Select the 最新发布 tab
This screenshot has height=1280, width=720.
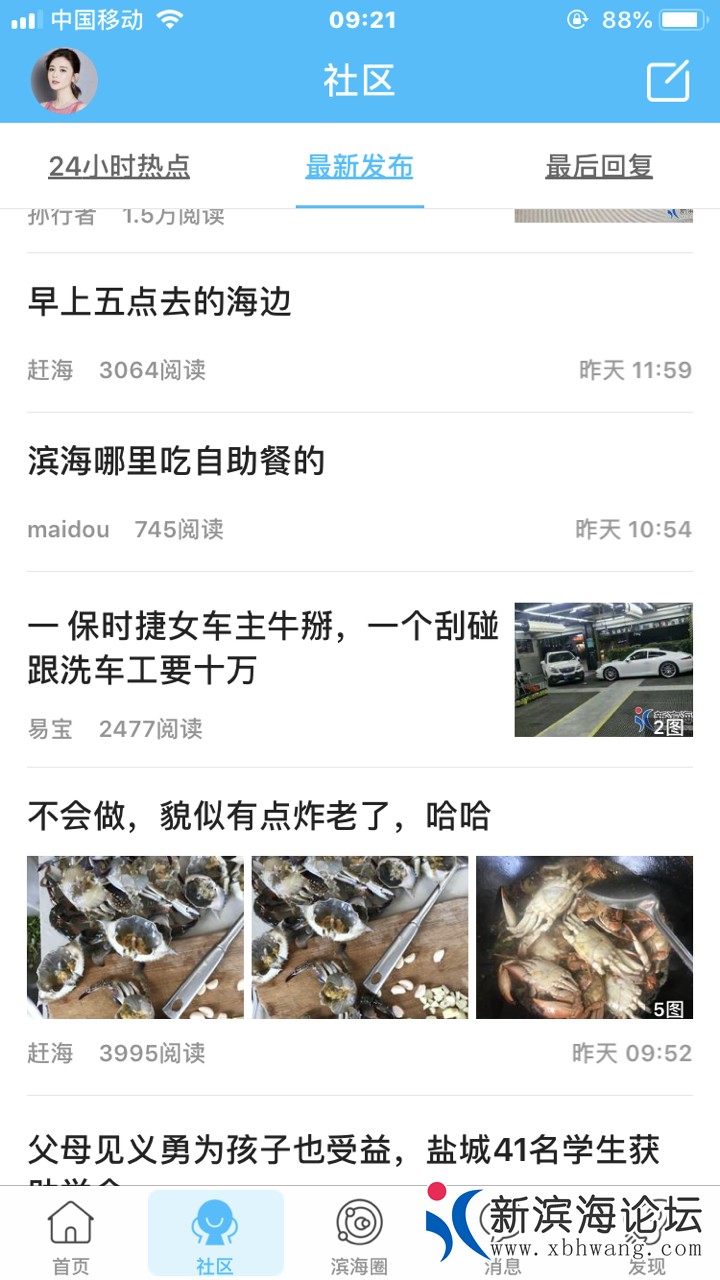359,167
